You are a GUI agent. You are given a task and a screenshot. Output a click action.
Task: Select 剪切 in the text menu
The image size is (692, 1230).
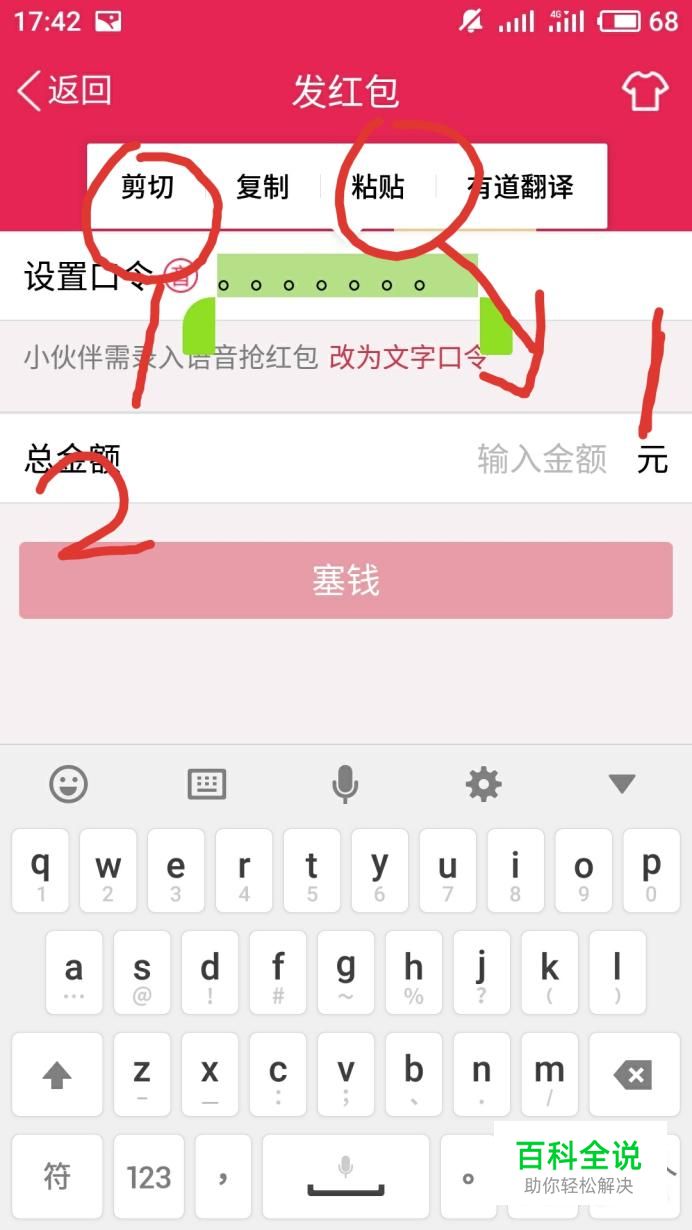[x=147, y=187]
